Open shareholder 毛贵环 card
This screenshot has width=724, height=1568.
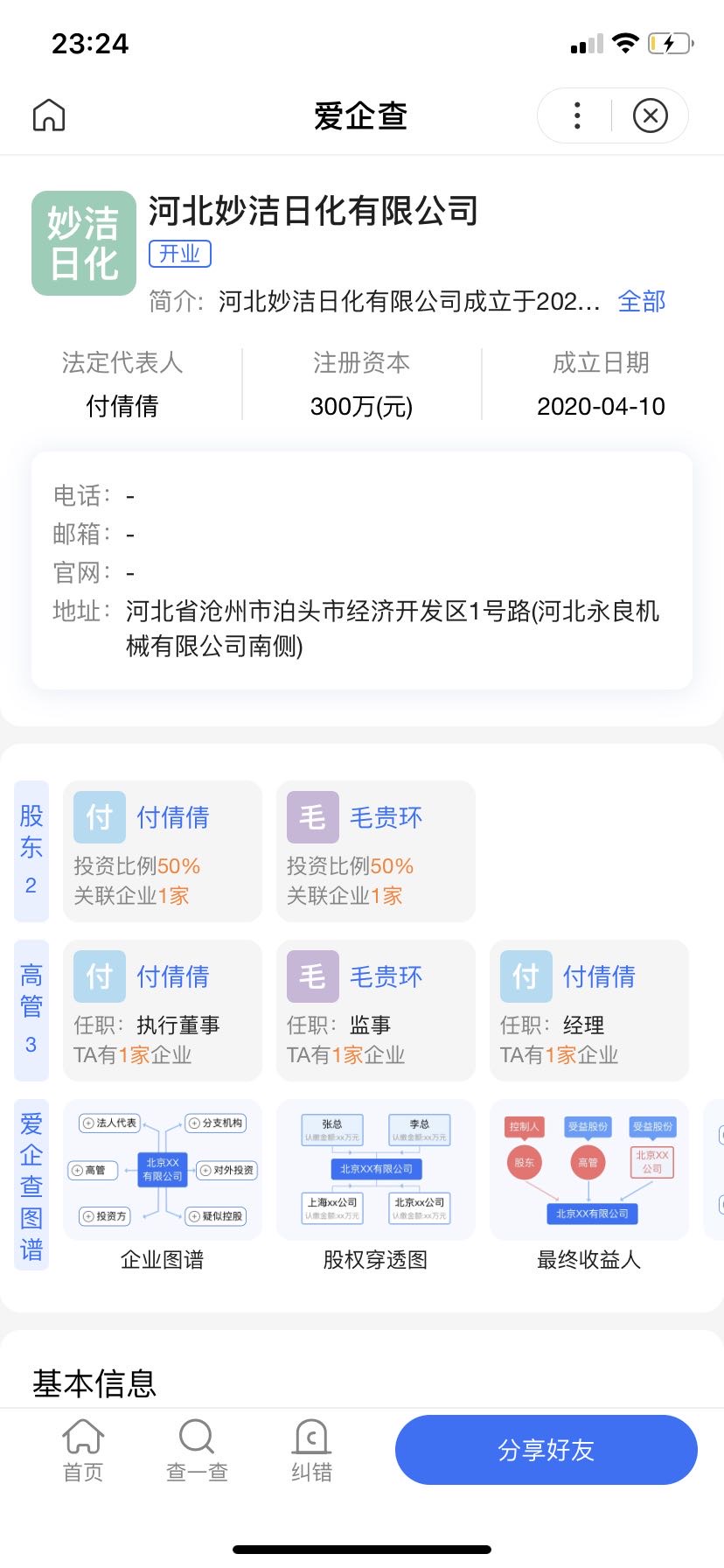(x=376, y=851)
